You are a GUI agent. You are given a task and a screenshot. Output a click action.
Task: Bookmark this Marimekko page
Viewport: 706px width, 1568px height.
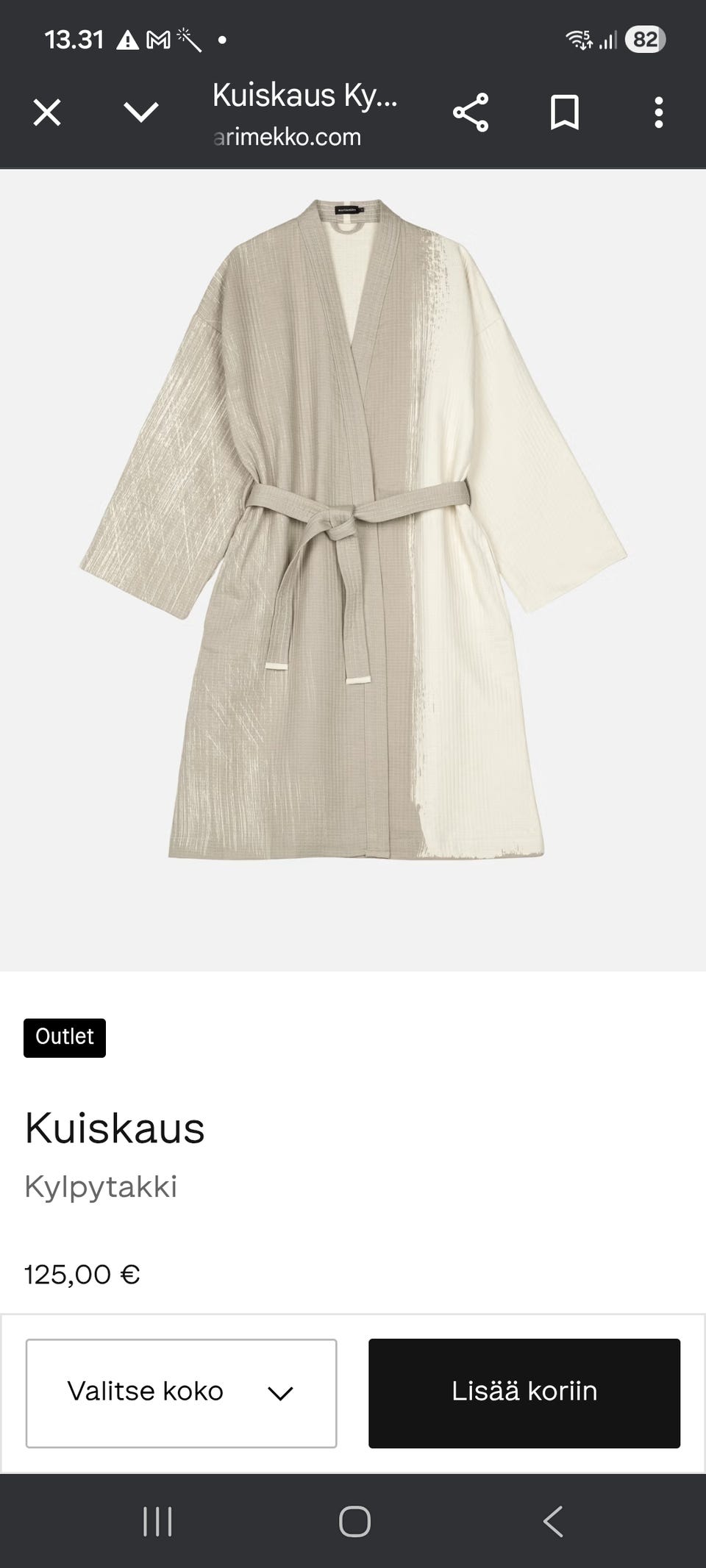(x=565, y=112)
